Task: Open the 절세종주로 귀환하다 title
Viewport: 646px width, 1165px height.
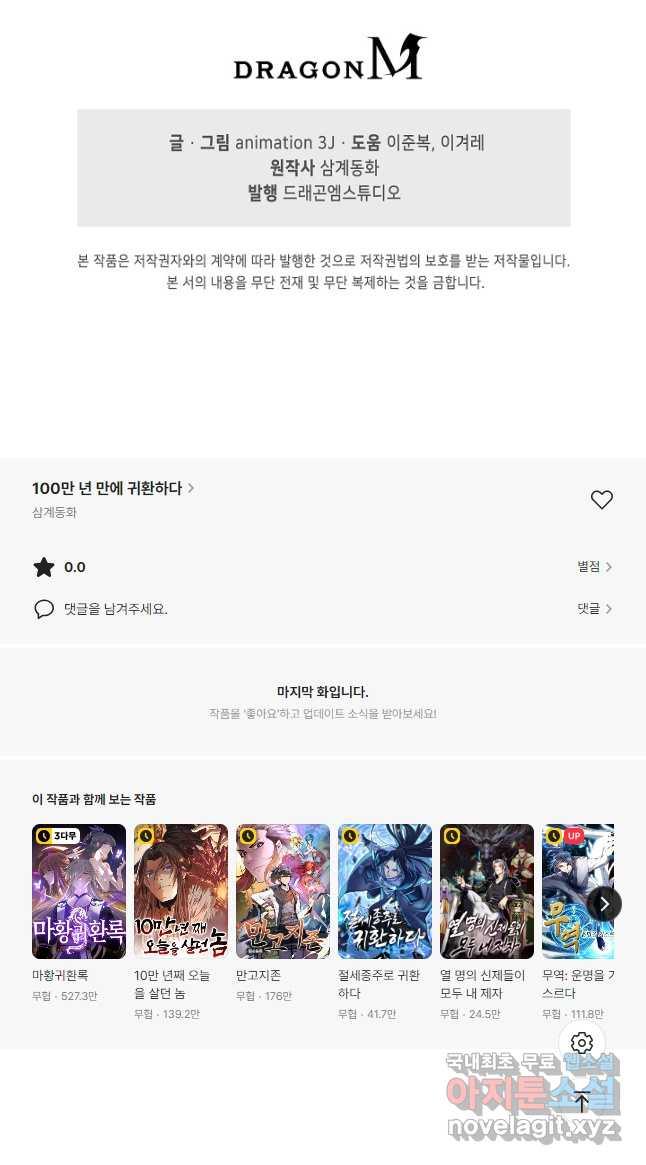Action: point(385,891)
